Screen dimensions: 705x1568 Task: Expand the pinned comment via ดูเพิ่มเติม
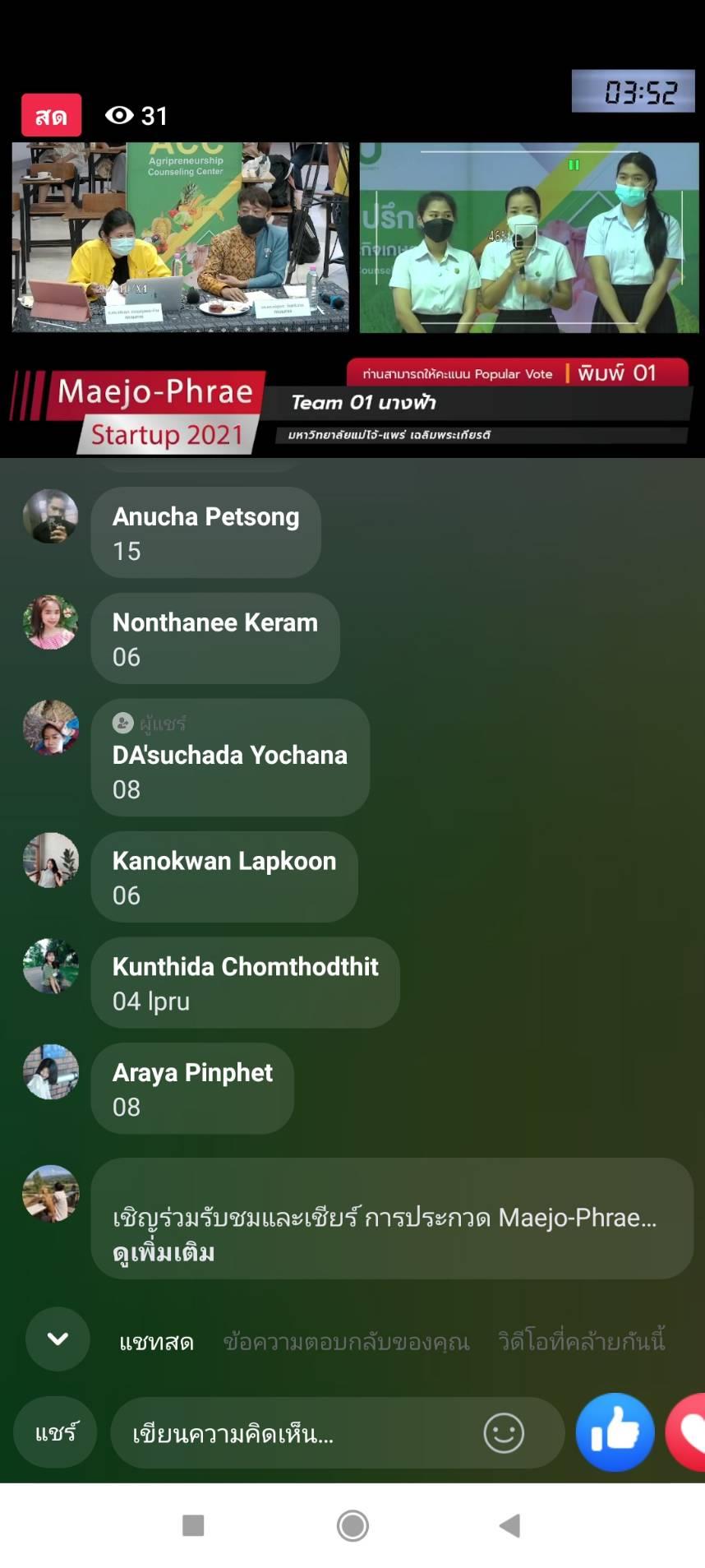164,1253
